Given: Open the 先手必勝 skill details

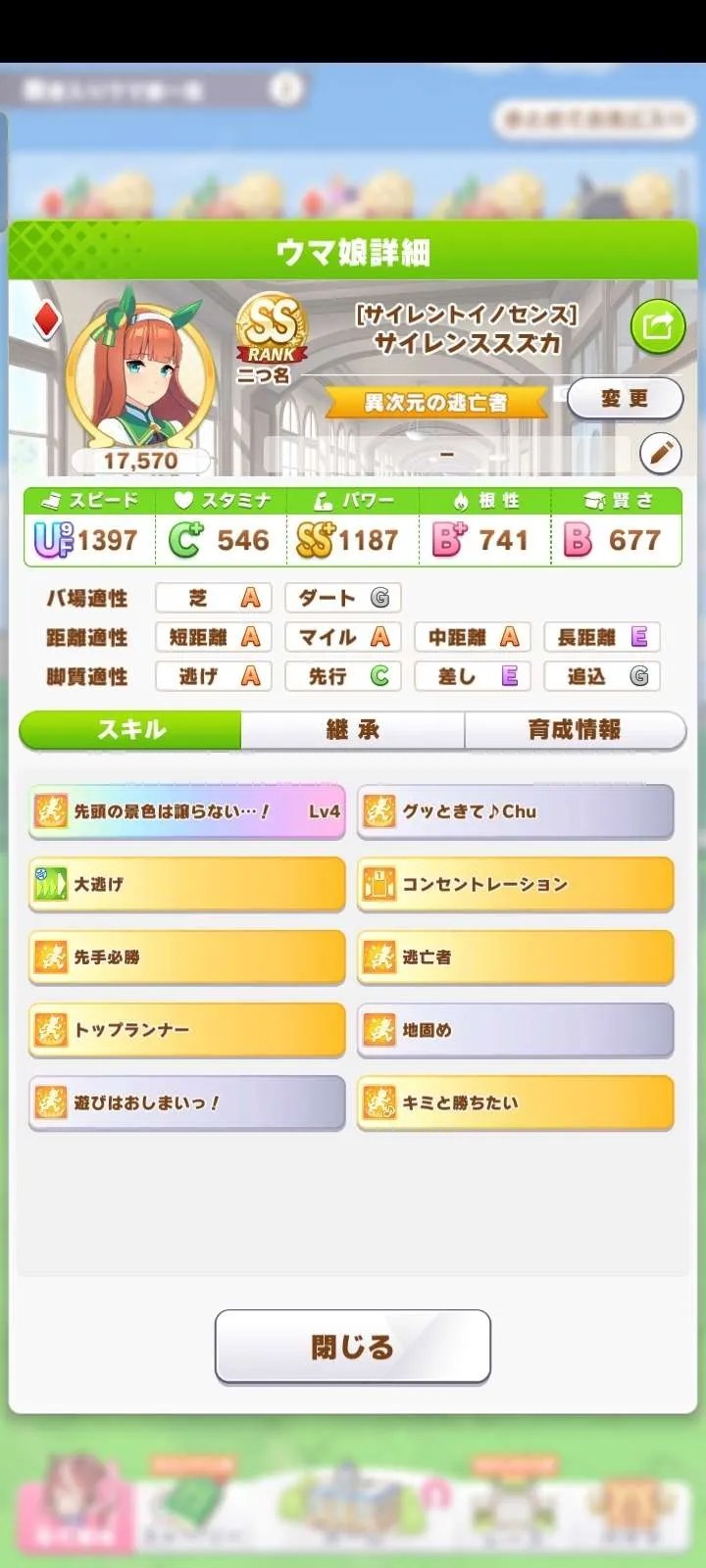Looking at the screenshot, I should (187, 956).
